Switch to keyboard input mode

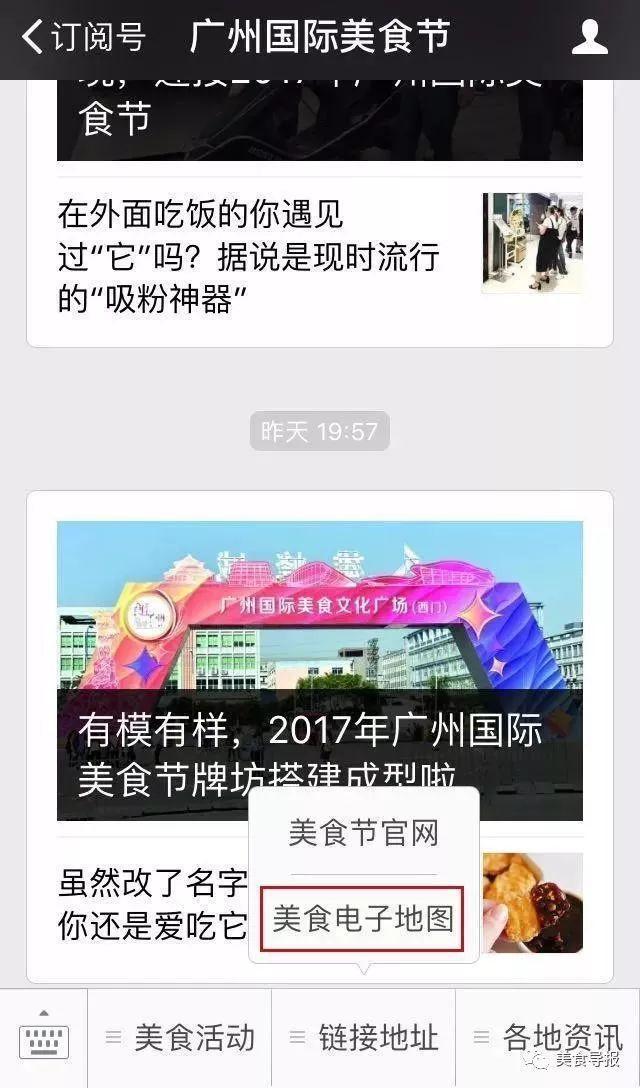pos(44,1038)
